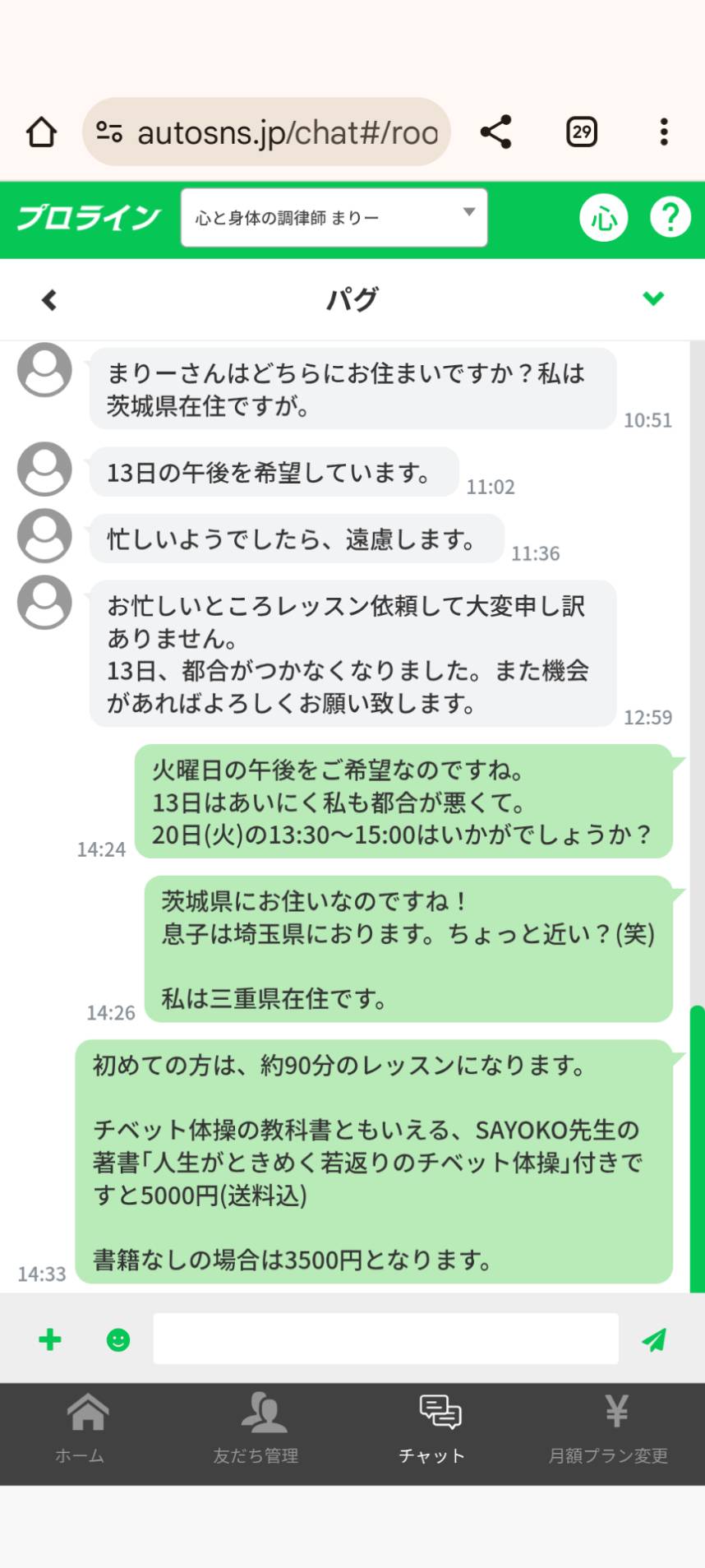Tap the avatar beside the 10:51 message
The width and height of the screenshot is (705, 1568).
pos(44,370)
